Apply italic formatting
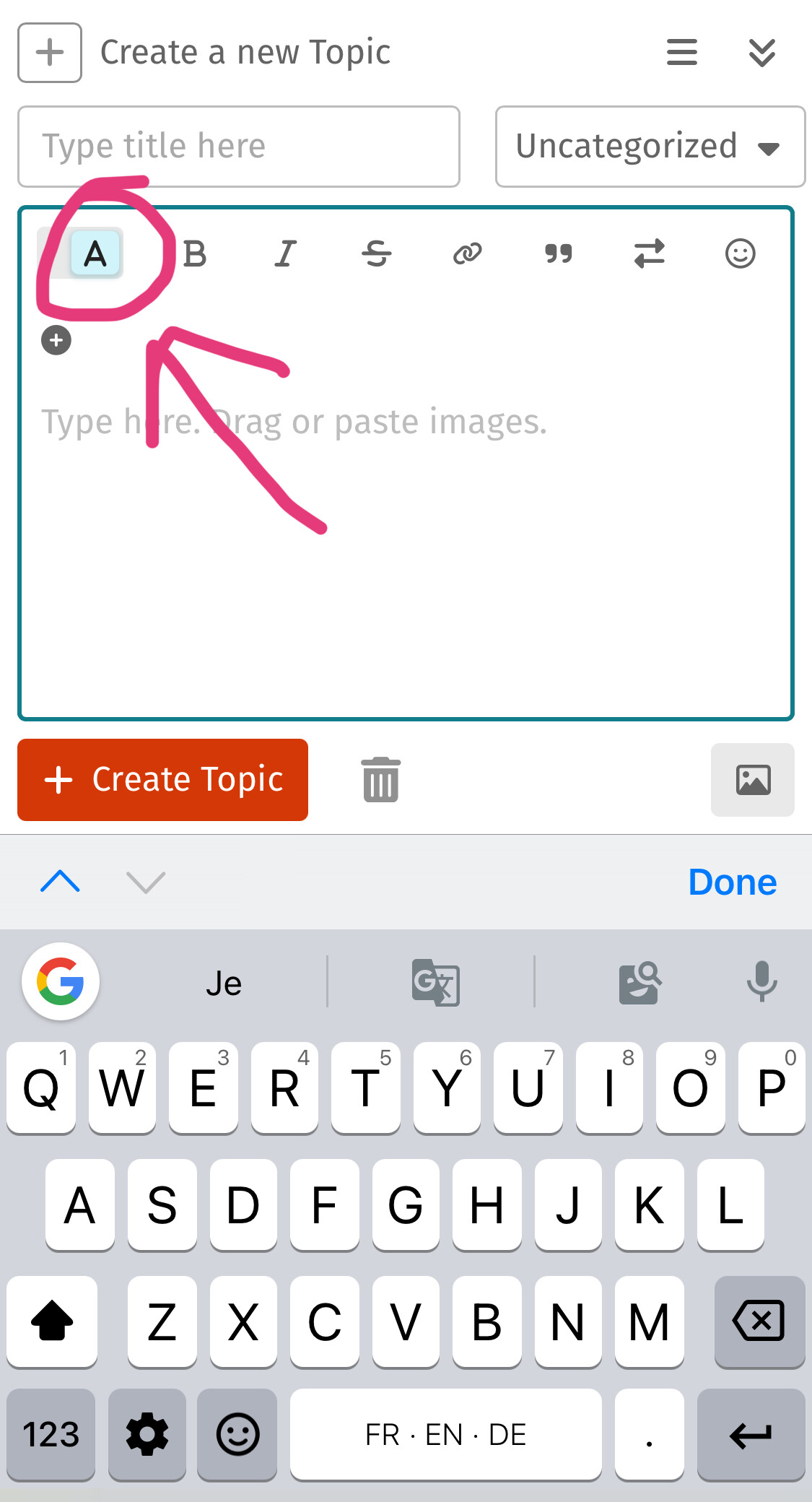Image resolution: width=812 pixels, height=1502 pixels. (x=286, y=253)
